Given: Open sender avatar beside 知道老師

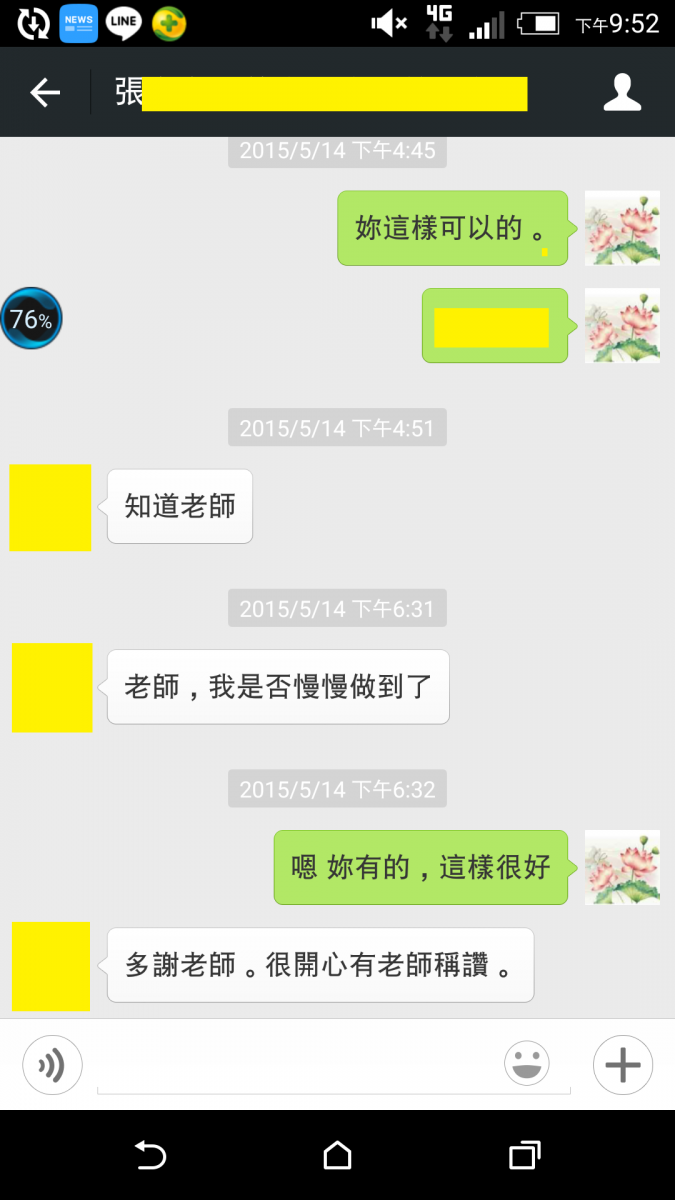Looking at the screenshot, I should [50, 507].
